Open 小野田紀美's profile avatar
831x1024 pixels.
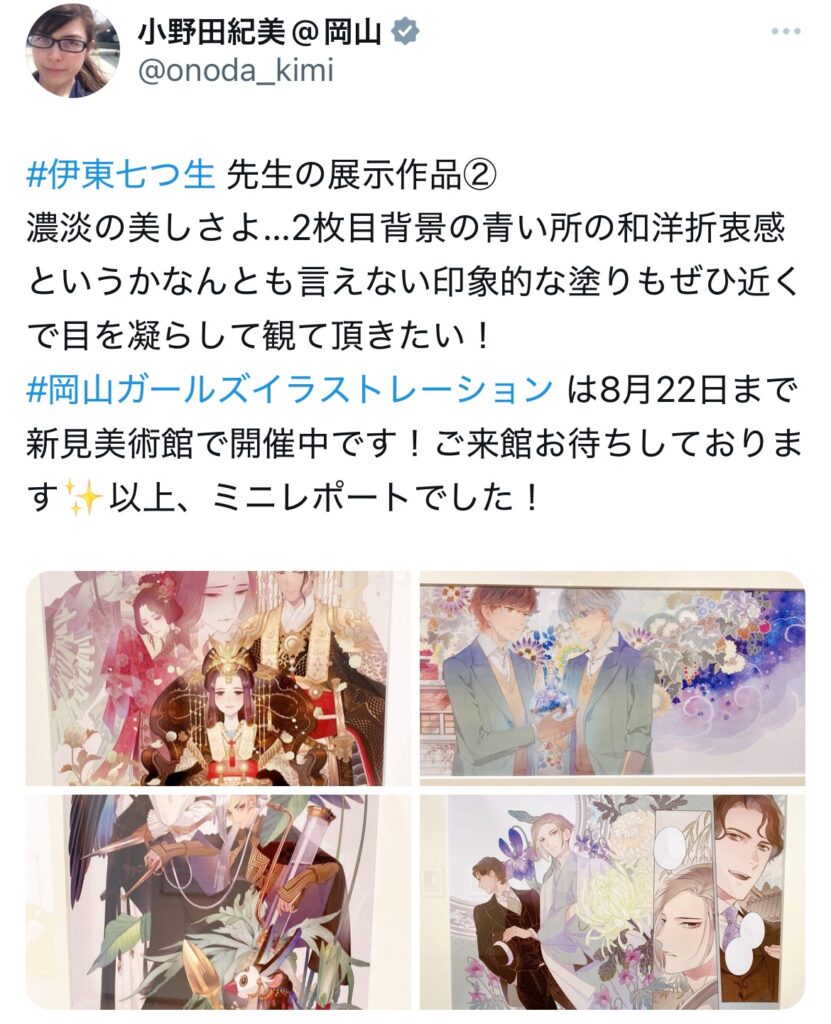[x=72, y=50]
